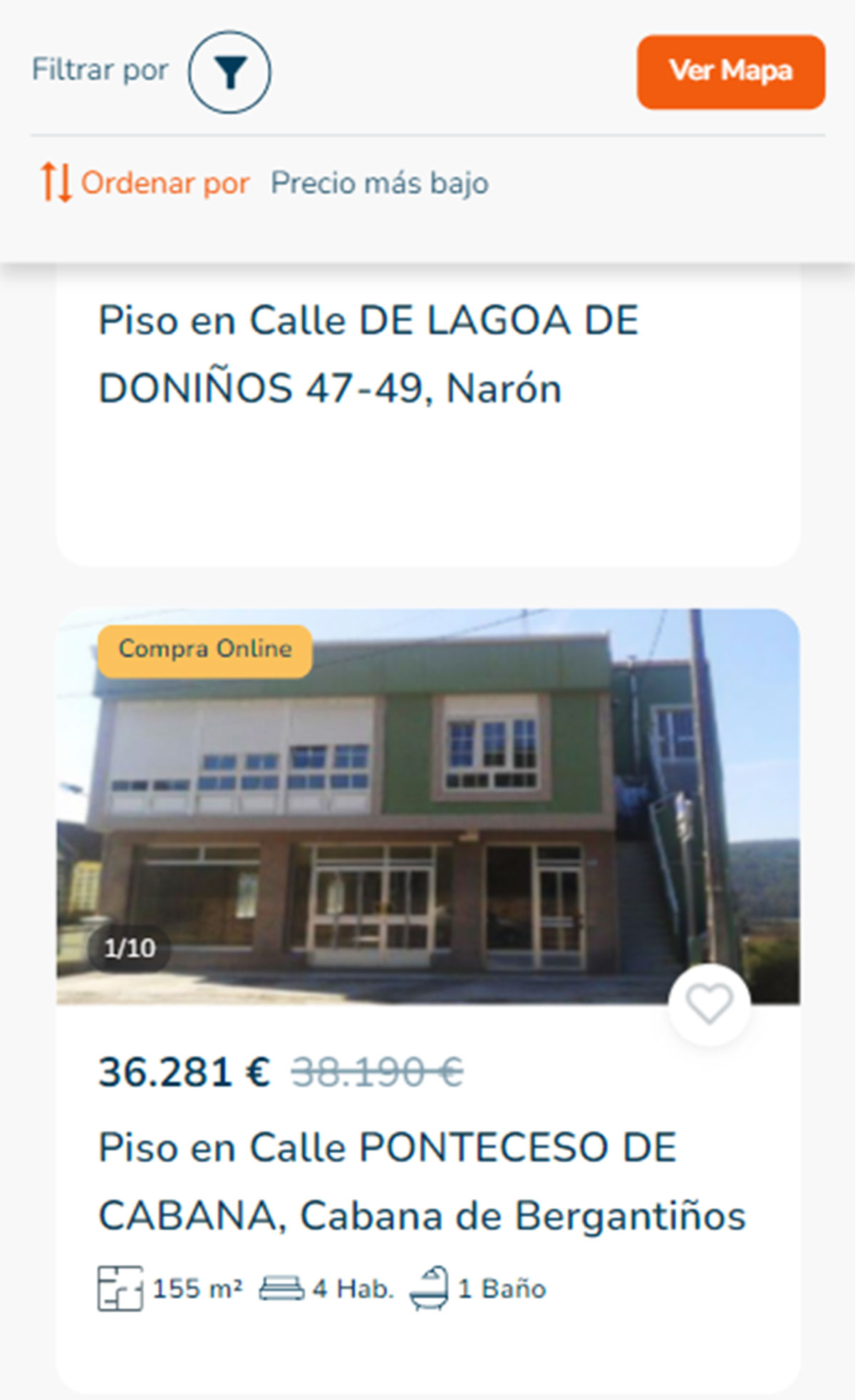855x1400 pixels.
Task: Click the sort arrows icon beside Ordenar por
Action: tap(56, 182)
